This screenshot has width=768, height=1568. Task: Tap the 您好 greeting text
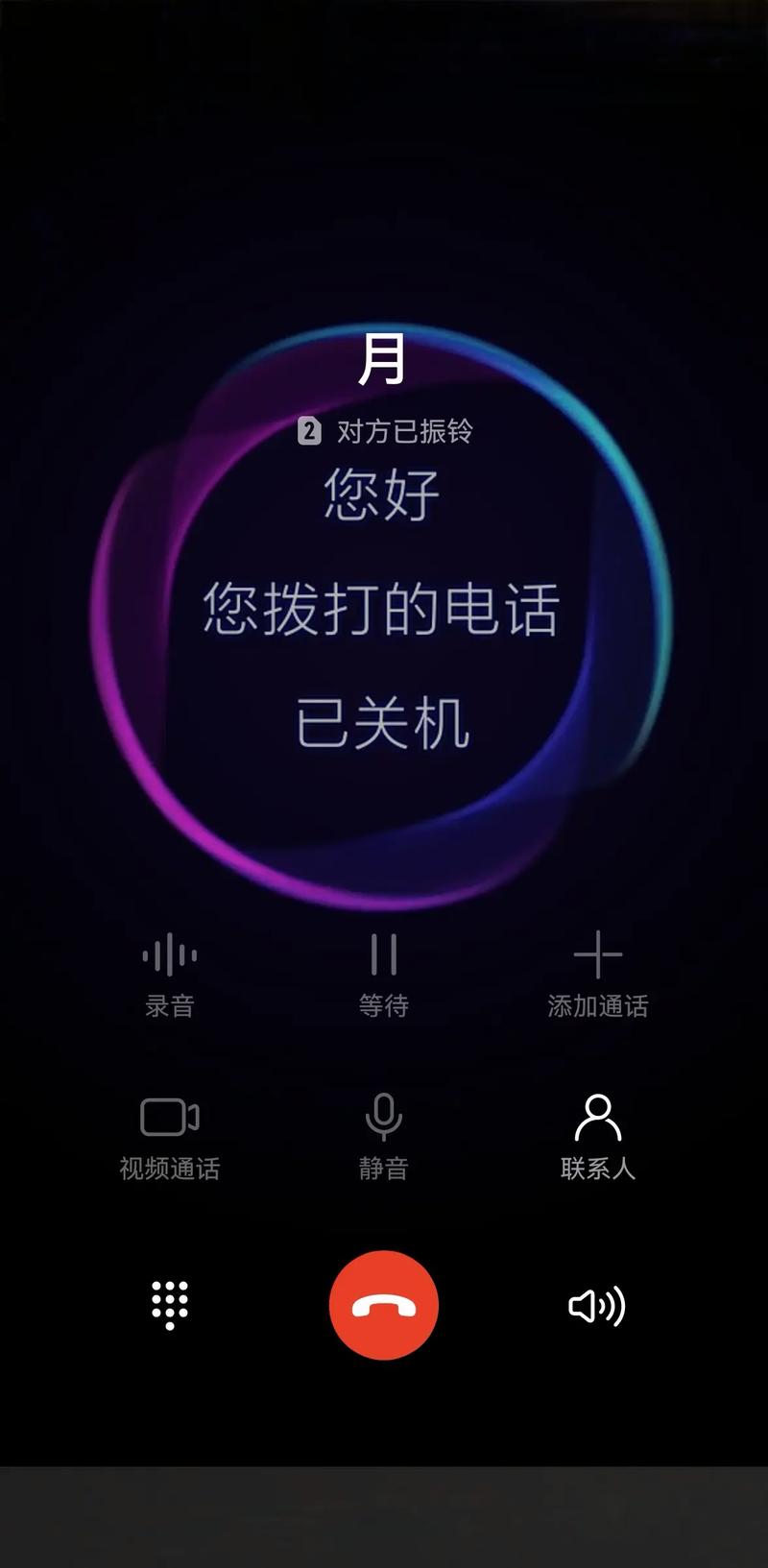(381, 495)
